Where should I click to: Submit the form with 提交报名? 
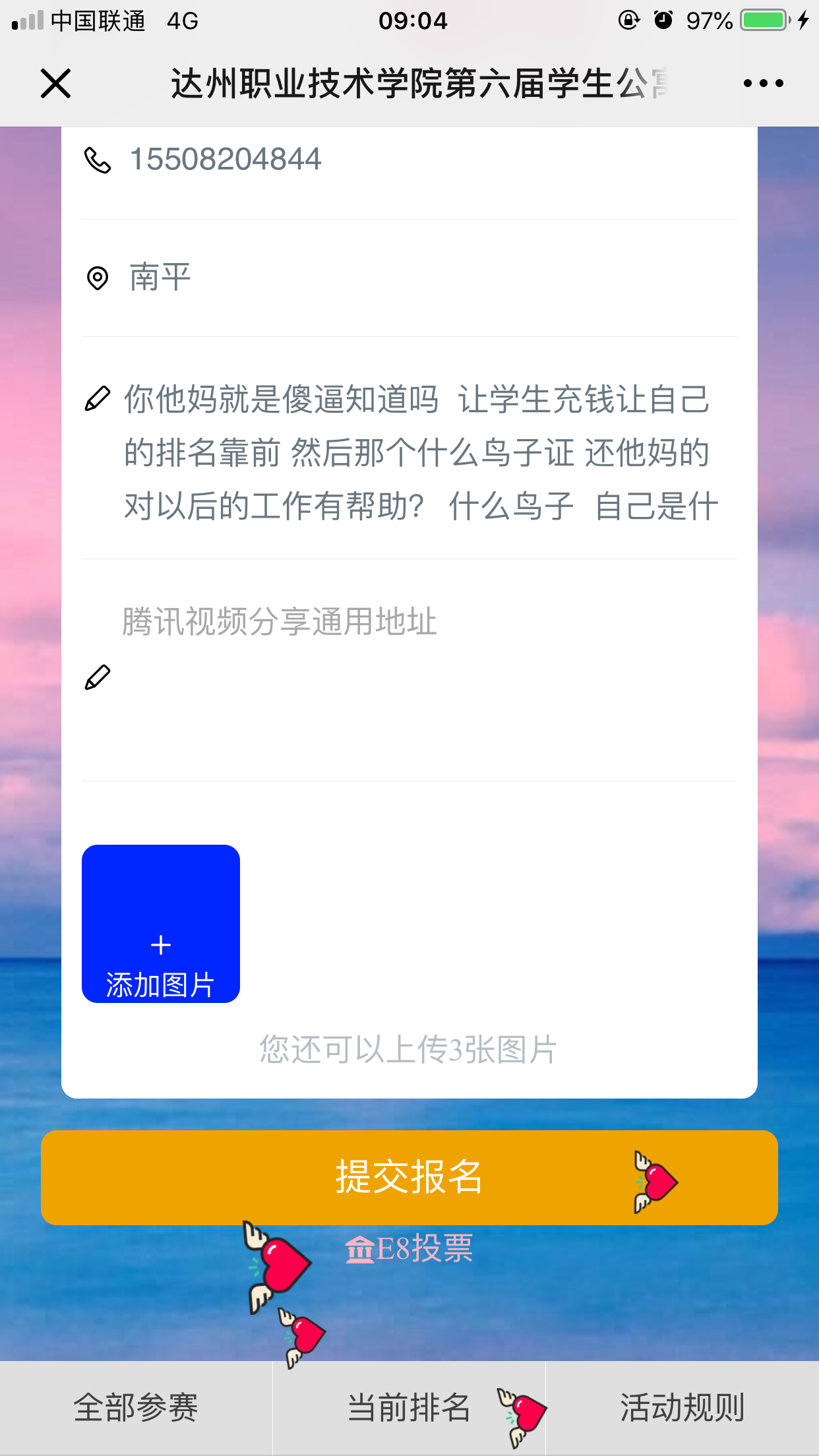pyautogui.click(x=409, y=1178)
